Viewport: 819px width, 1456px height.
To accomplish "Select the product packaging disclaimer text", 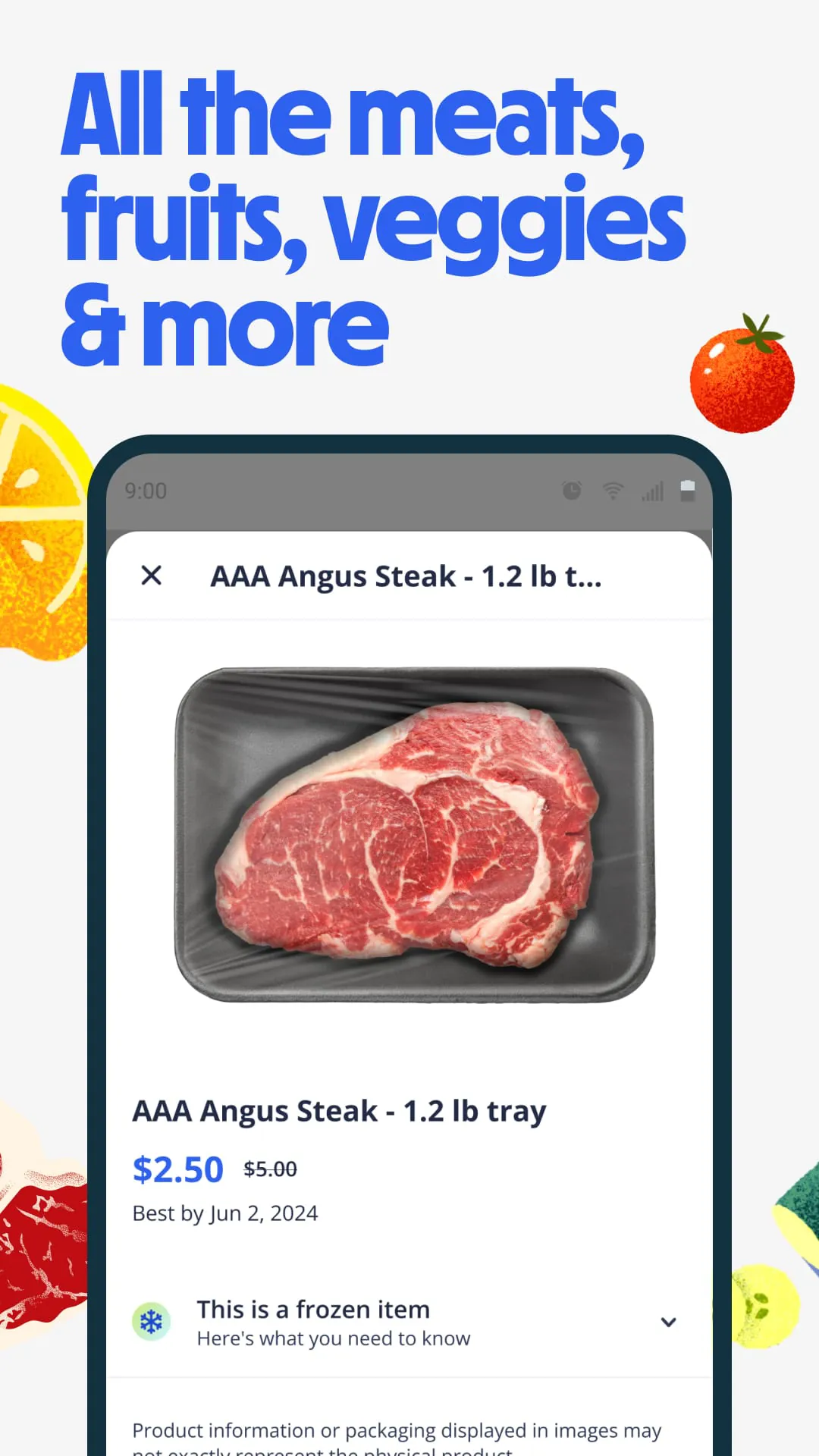I will (x=395, y=1430).
